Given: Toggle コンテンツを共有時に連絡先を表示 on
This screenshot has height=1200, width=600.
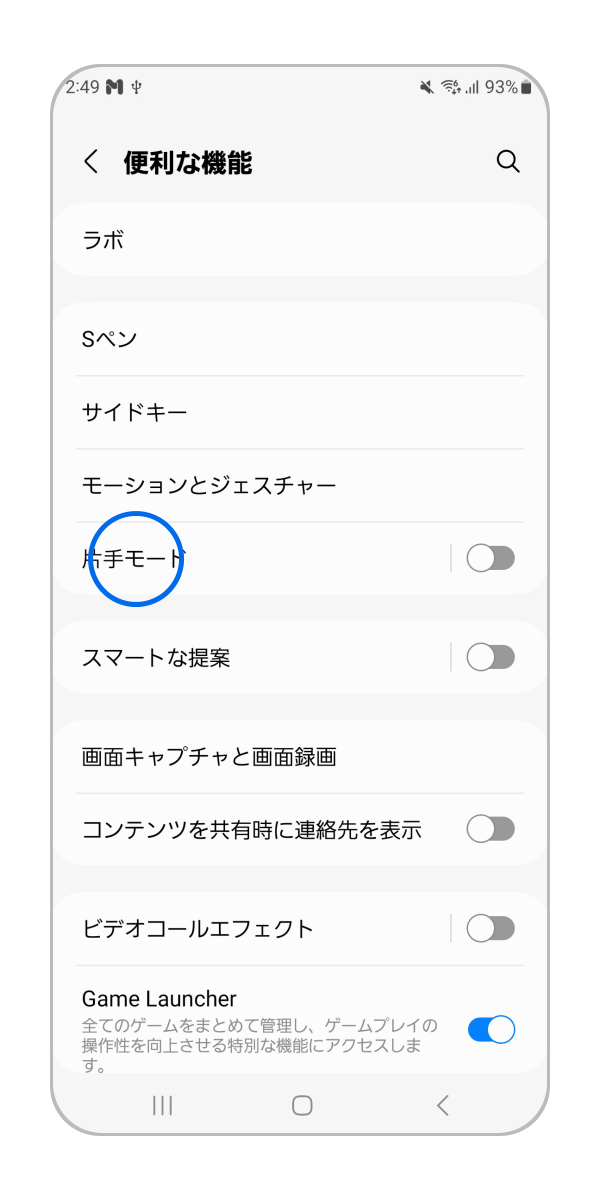Looking at the screenshot, I should click(490, 829).
